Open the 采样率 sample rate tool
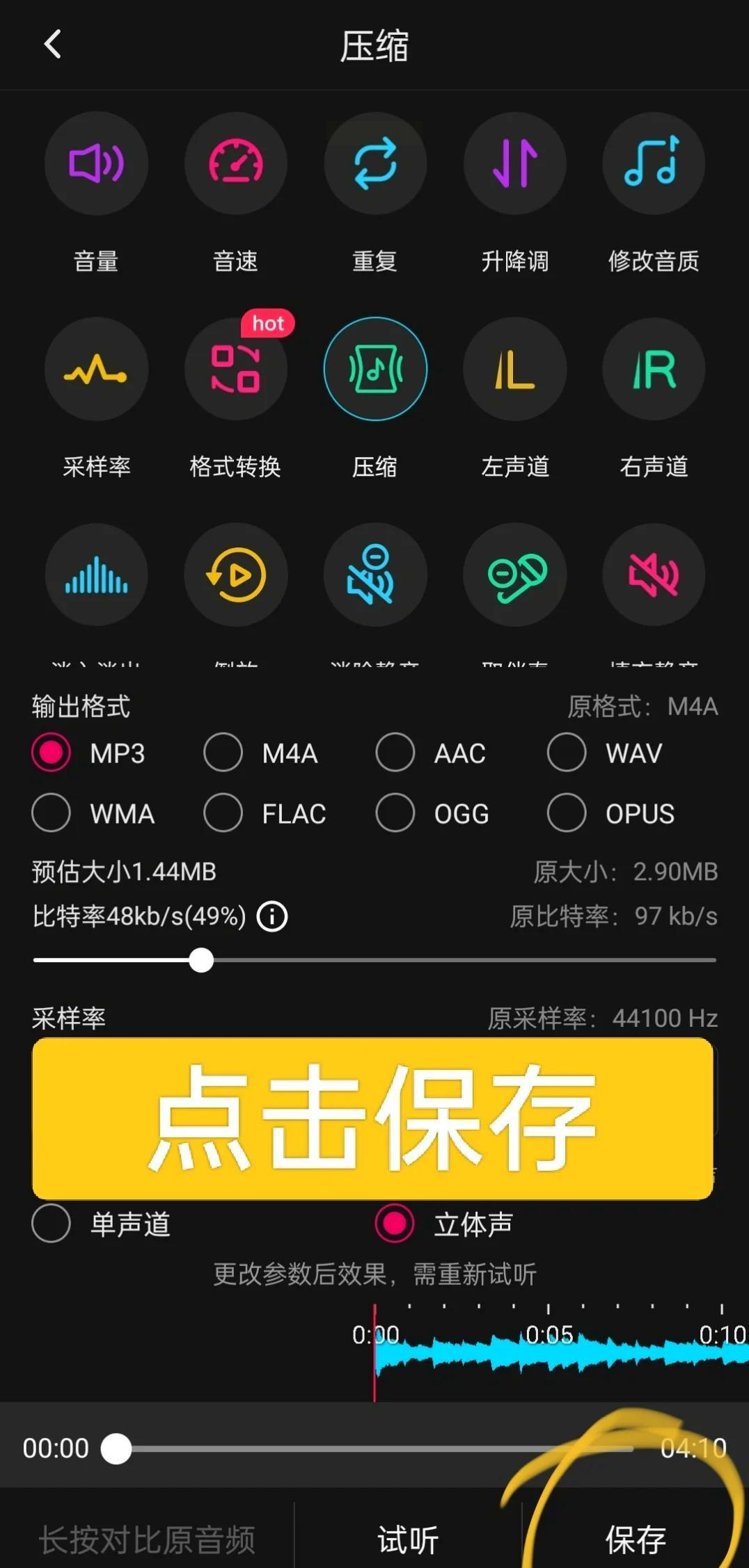The width and height of the screenshot is (749, 1568). (96, 369)
